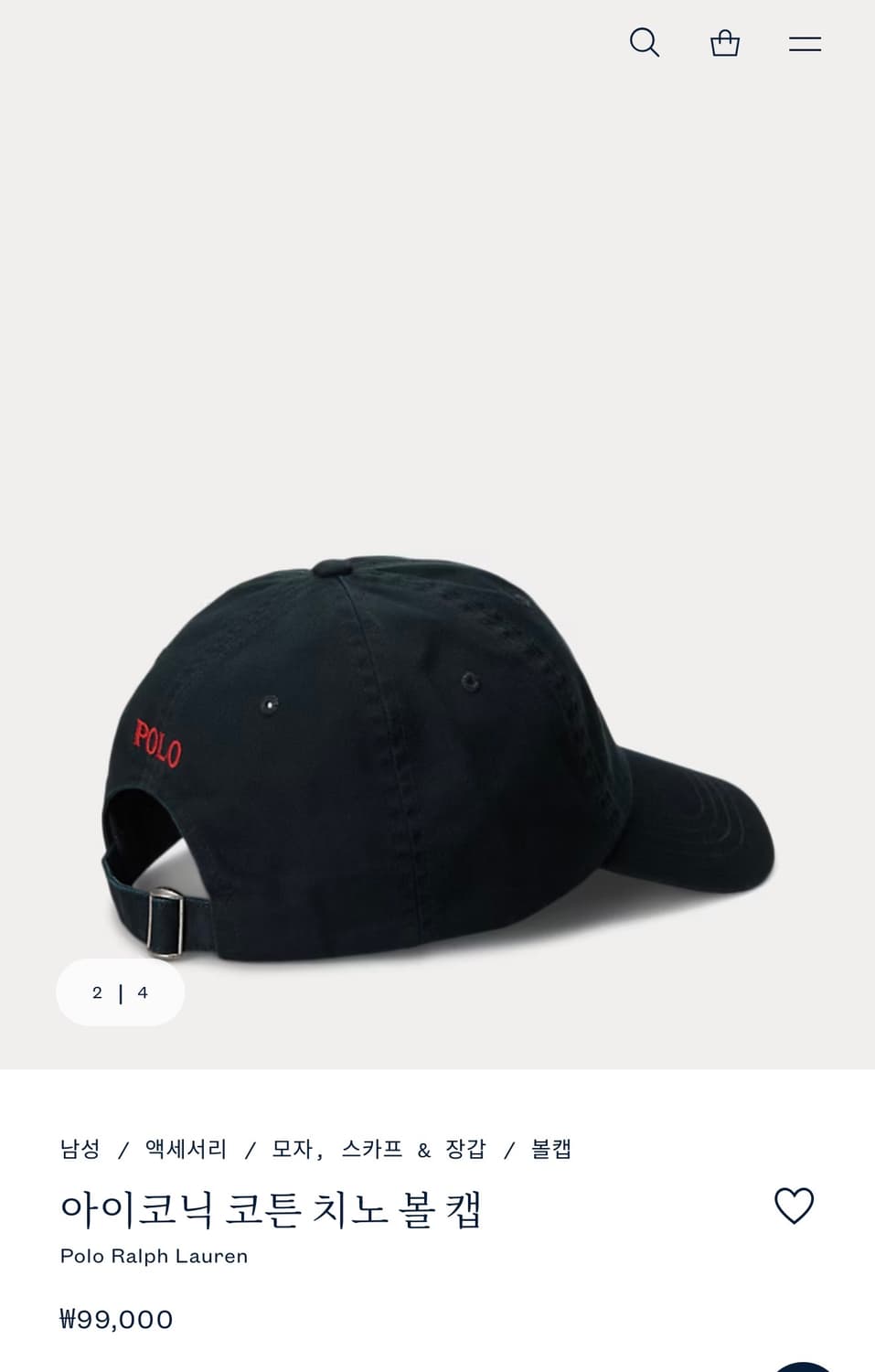Tap the heart next to the product title

click(x=796, y=1208)
